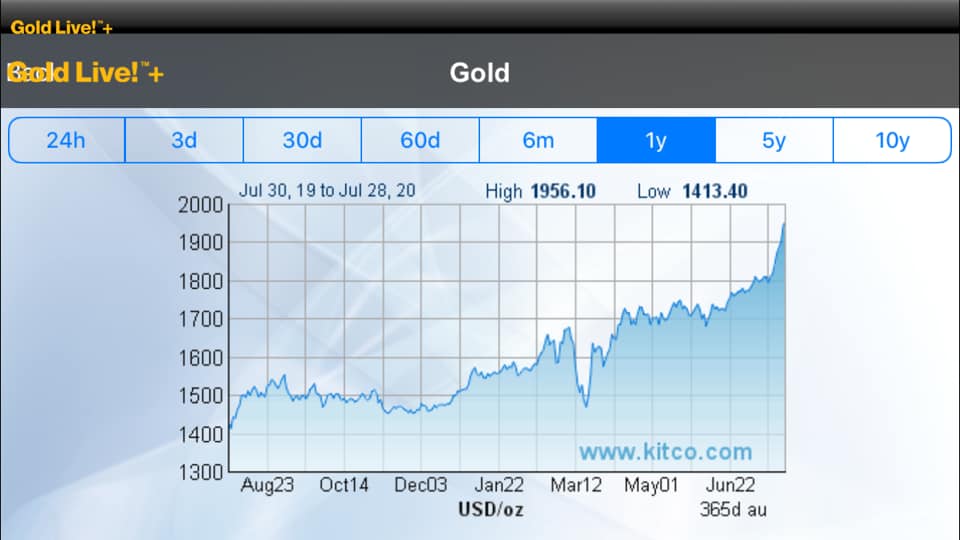
Task: Show the 30d gold chart
Action: (302, 140)
